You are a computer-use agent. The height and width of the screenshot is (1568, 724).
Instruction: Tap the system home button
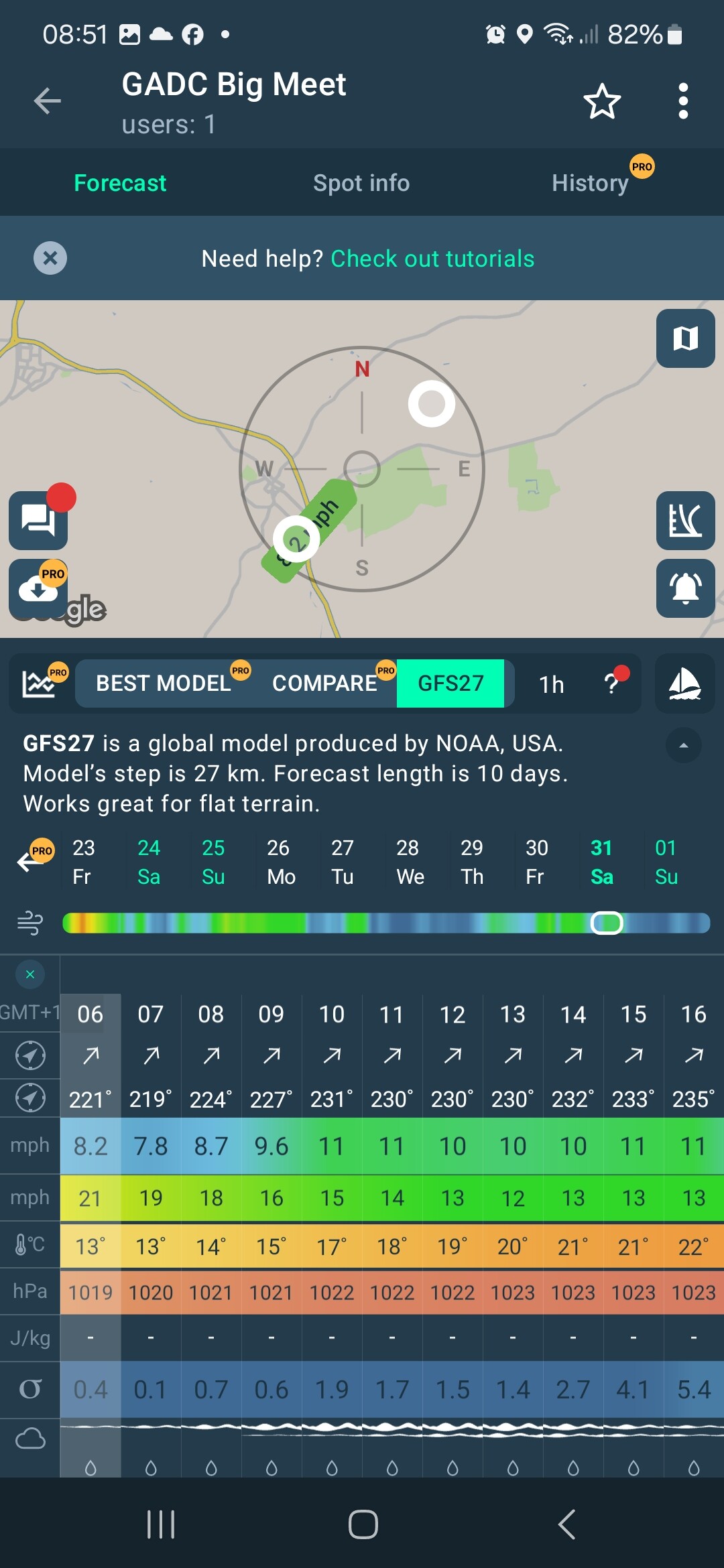[x=363, y=1524]
